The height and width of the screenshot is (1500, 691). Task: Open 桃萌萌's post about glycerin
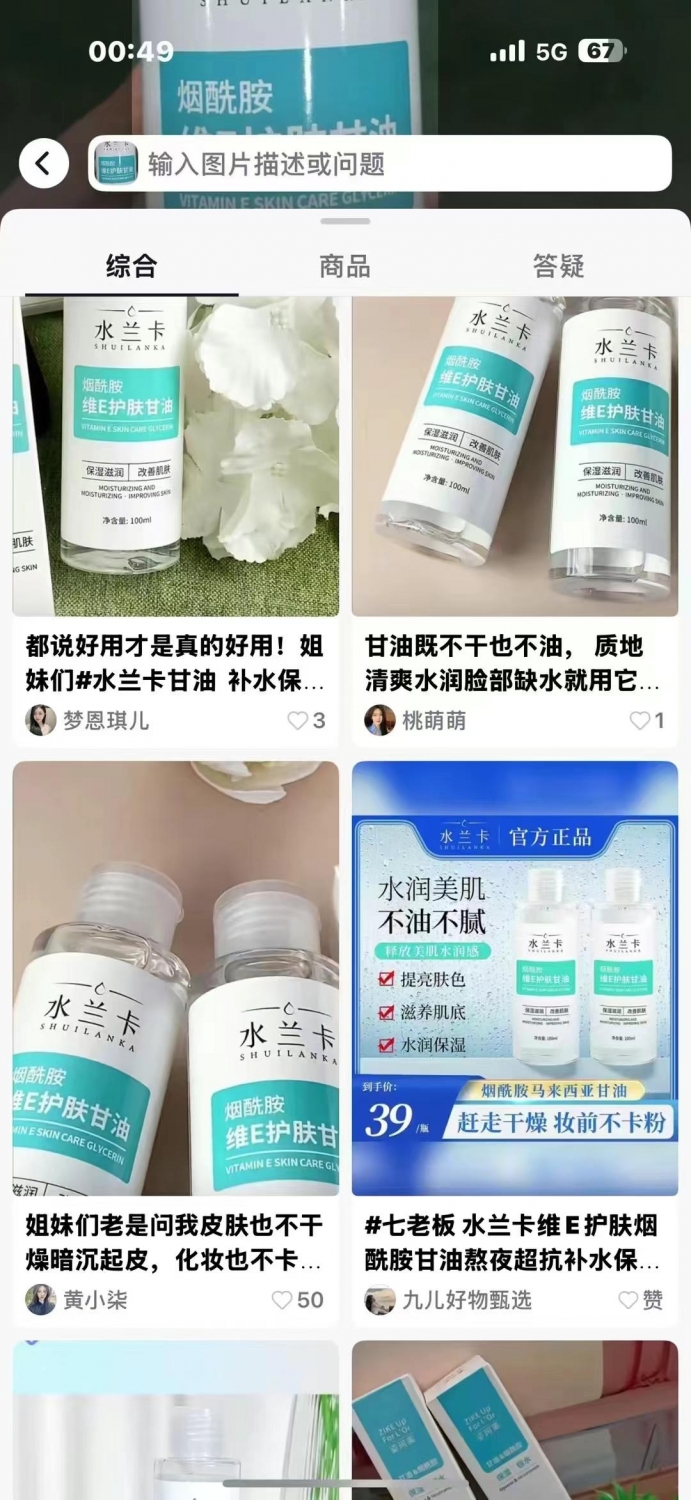[515, 522]
